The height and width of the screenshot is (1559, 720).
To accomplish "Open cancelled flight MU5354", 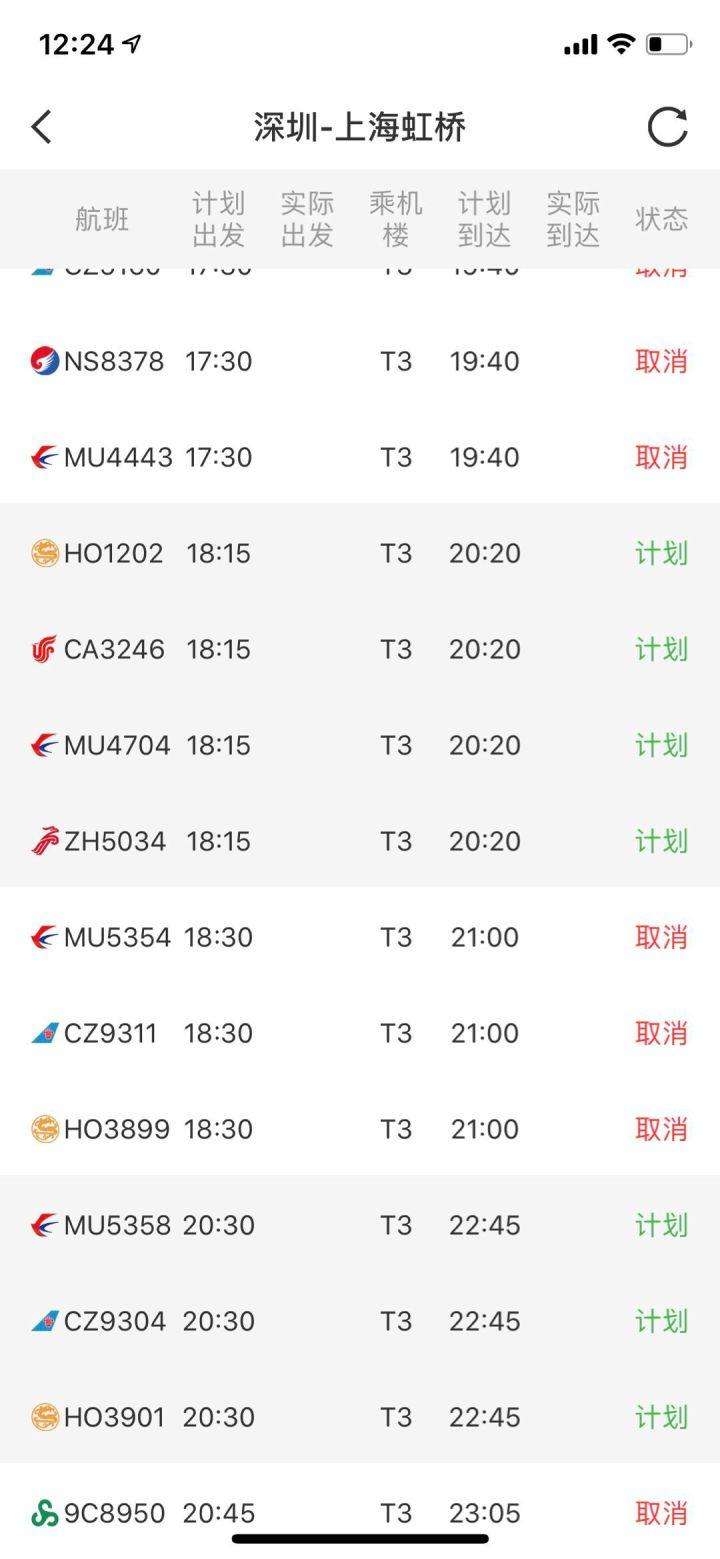I will pyautogui.click(x=360, y=937).
